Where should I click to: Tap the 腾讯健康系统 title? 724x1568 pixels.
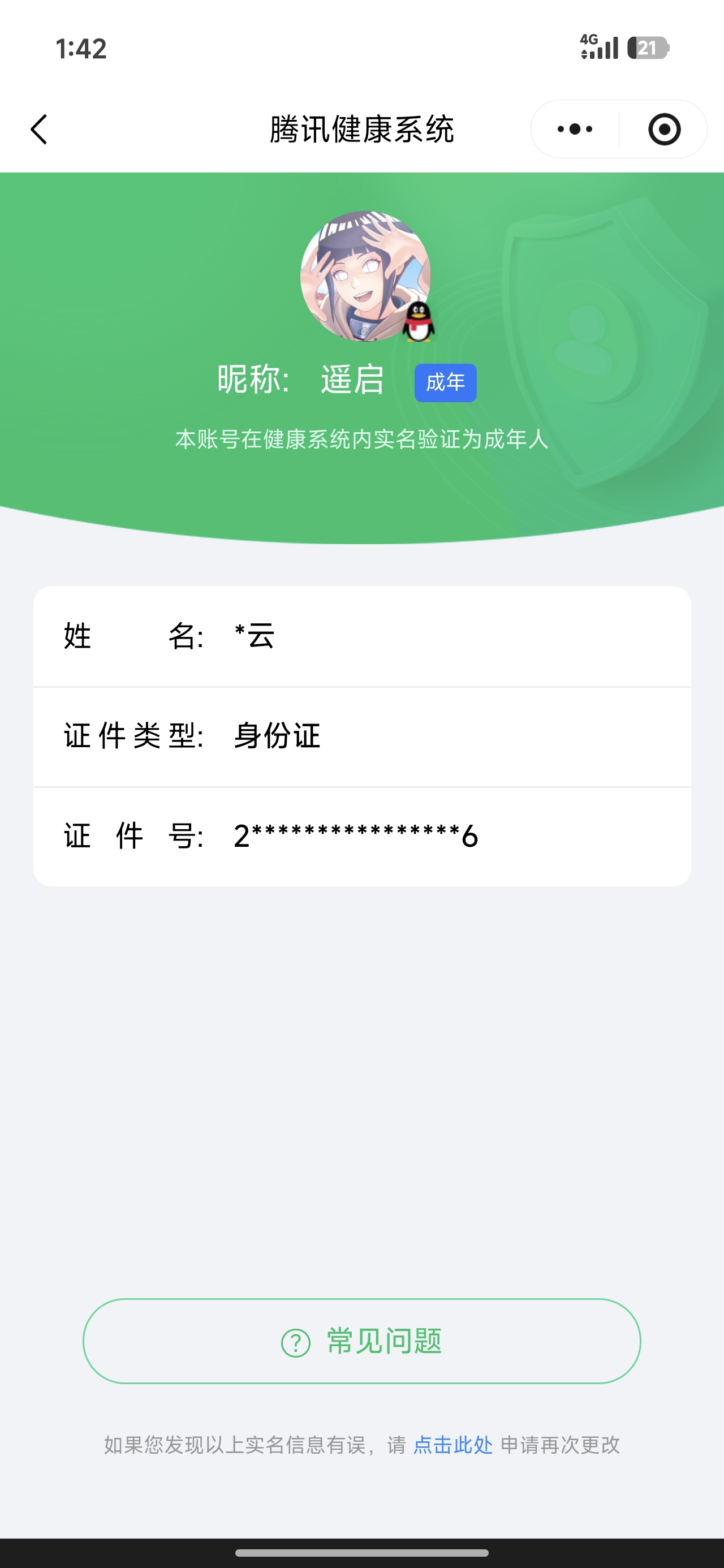[361, 129]
